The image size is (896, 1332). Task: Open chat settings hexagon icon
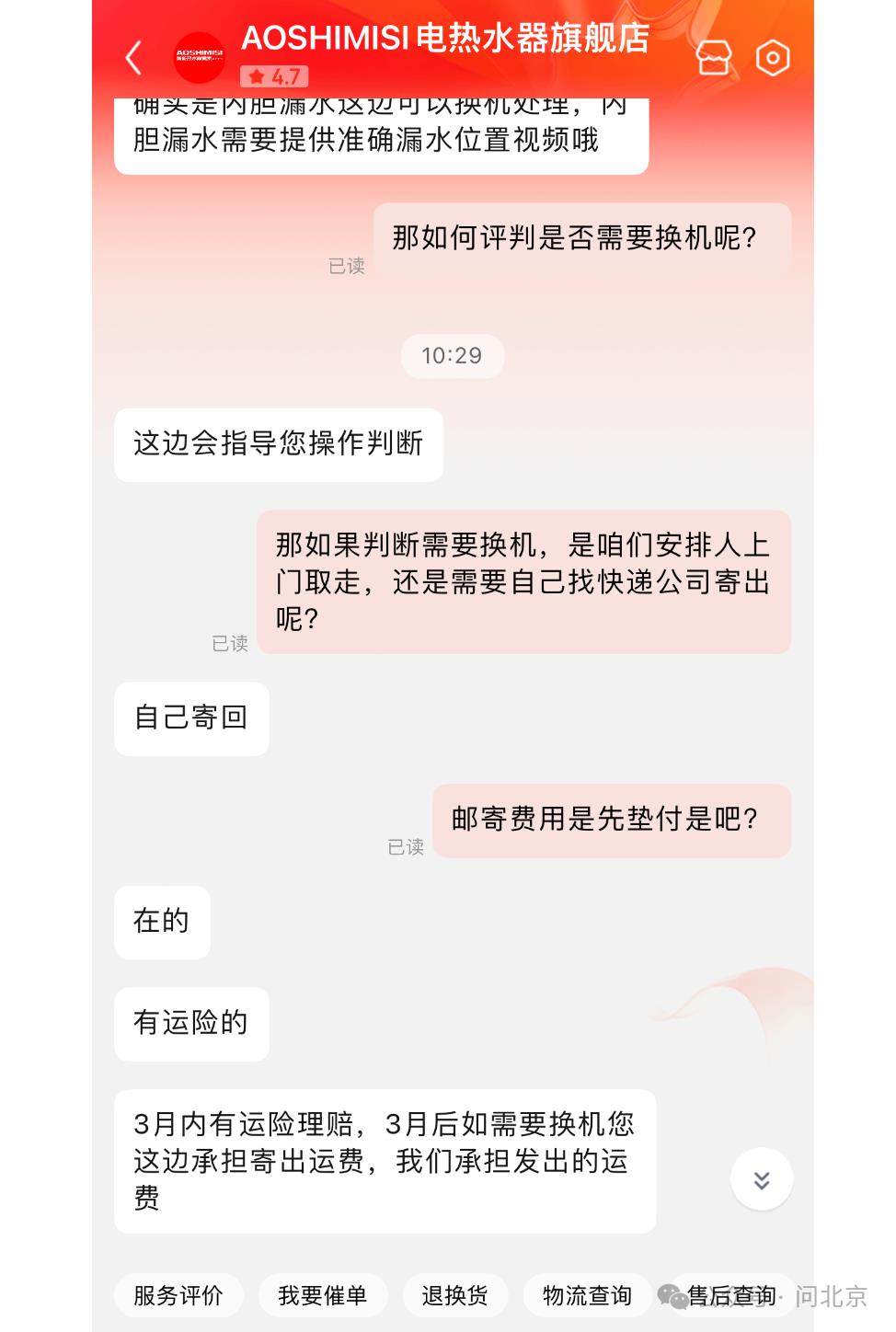coord(773,57)
